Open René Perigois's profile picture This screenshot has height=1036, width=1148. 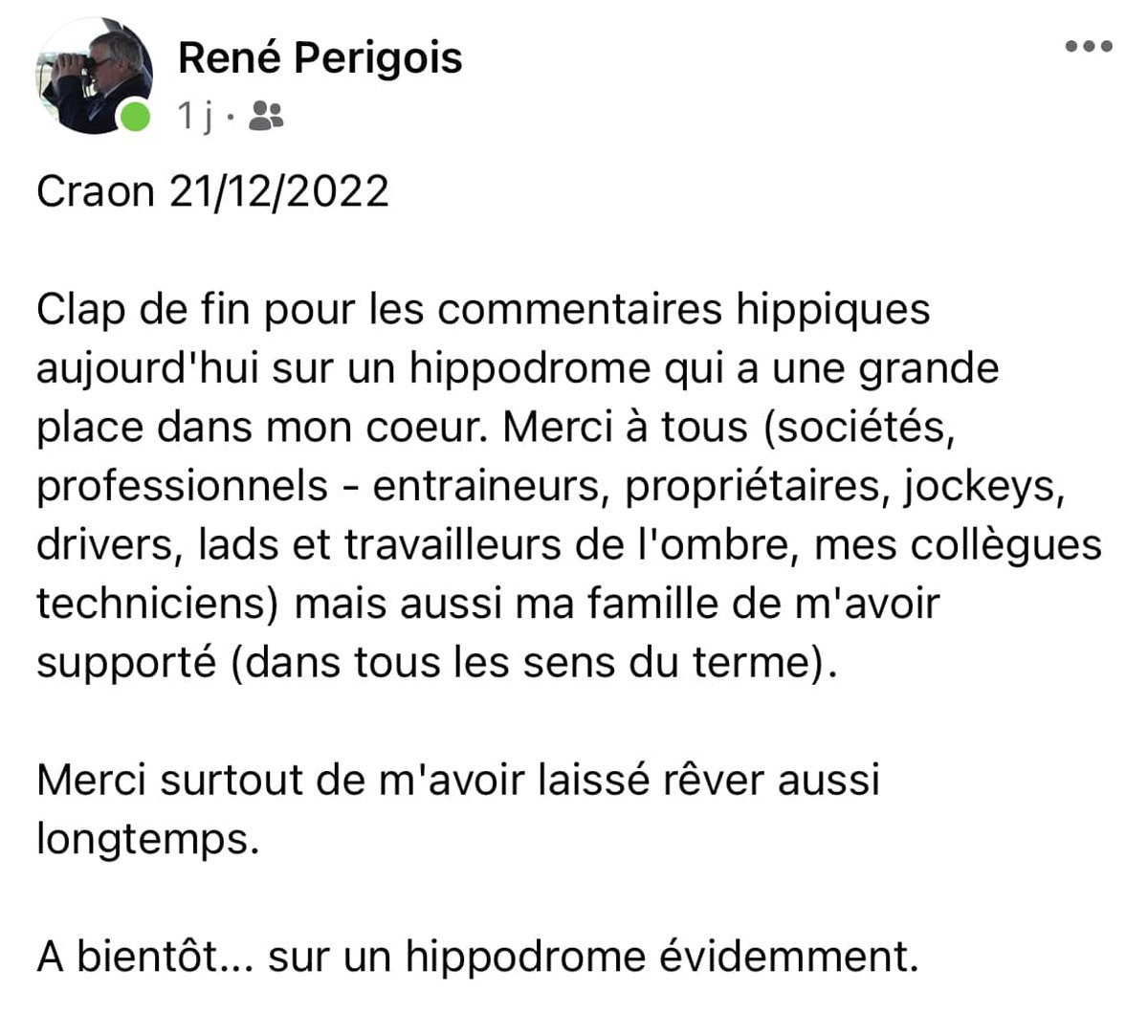pyautogui.click(x=94, y=77)
